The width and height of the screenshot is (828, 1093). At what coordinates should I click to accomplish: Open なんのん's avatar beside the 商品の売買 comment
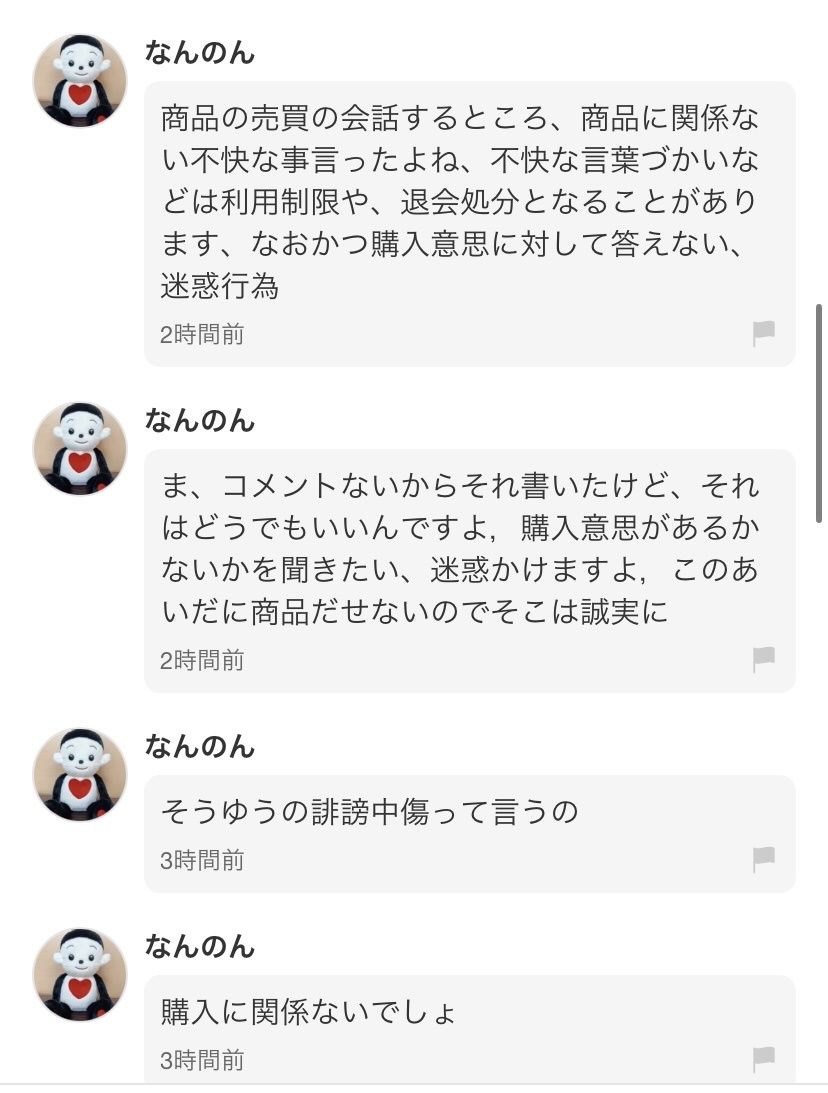point(81,81)
